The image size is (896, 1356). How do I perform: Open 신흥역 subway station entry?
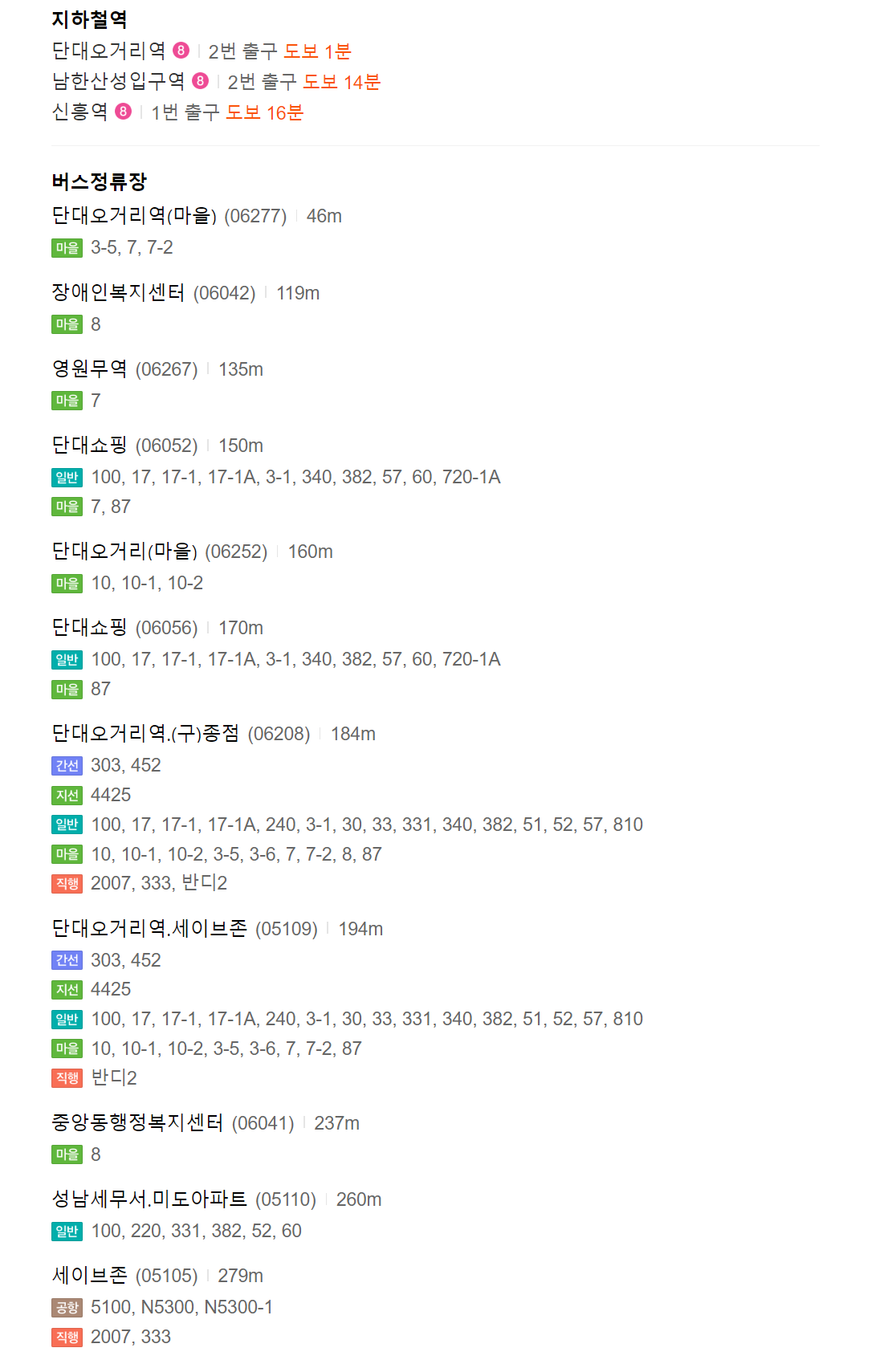[79, 112]
